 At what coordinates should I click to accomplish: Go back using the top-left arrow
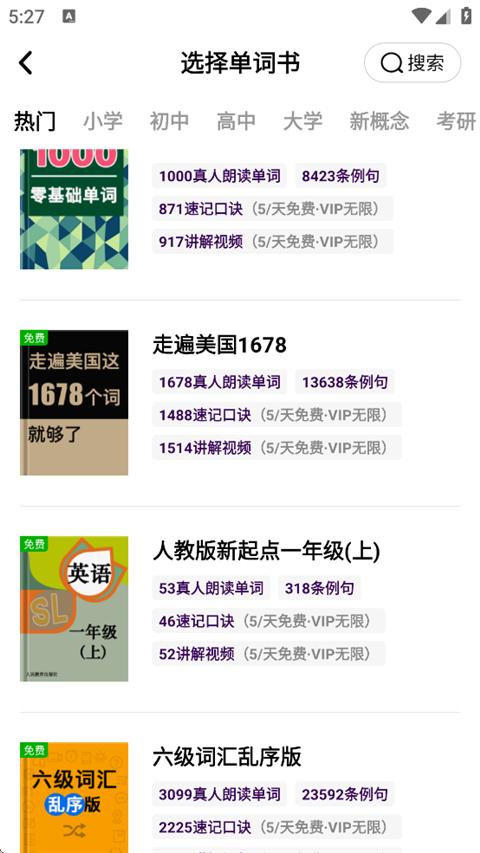[26, 63]
